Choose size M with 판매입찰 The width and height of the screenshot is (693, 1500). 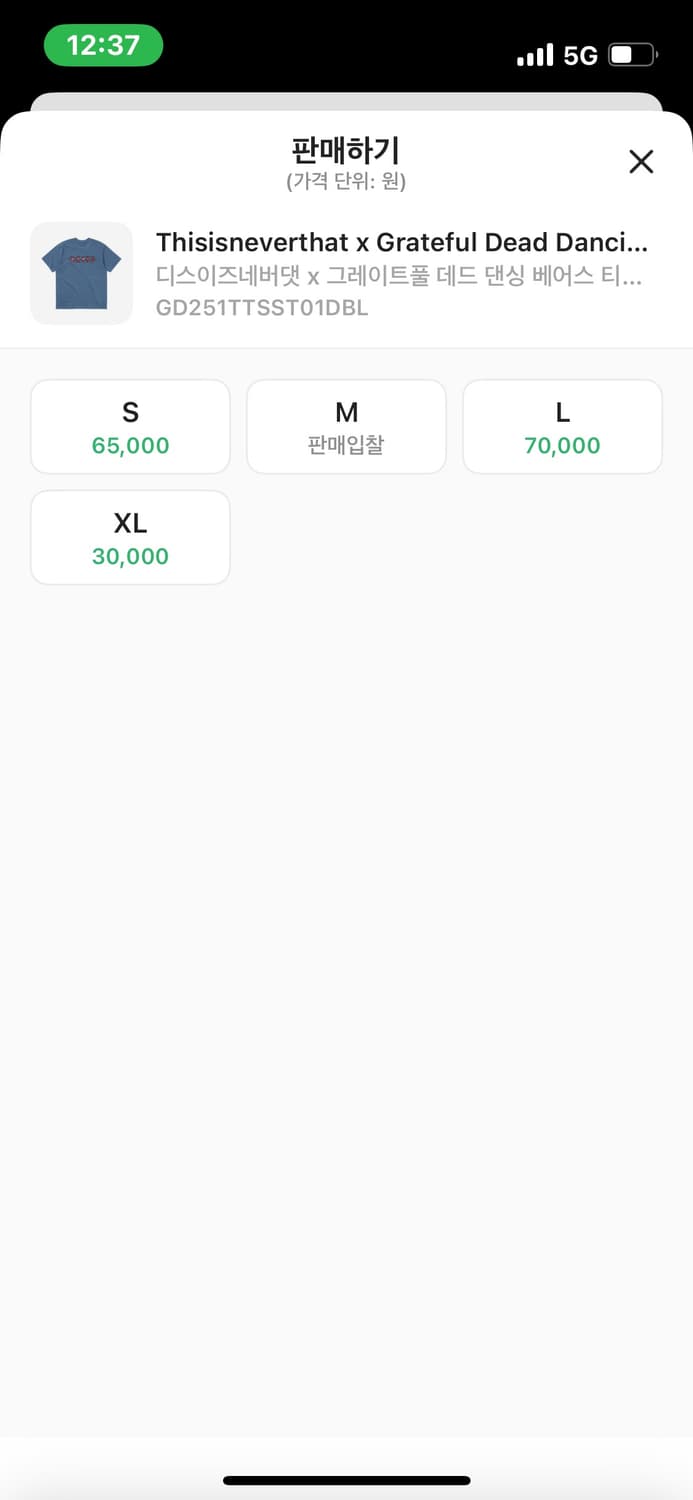pyautogui.click(x=346, y=427)
